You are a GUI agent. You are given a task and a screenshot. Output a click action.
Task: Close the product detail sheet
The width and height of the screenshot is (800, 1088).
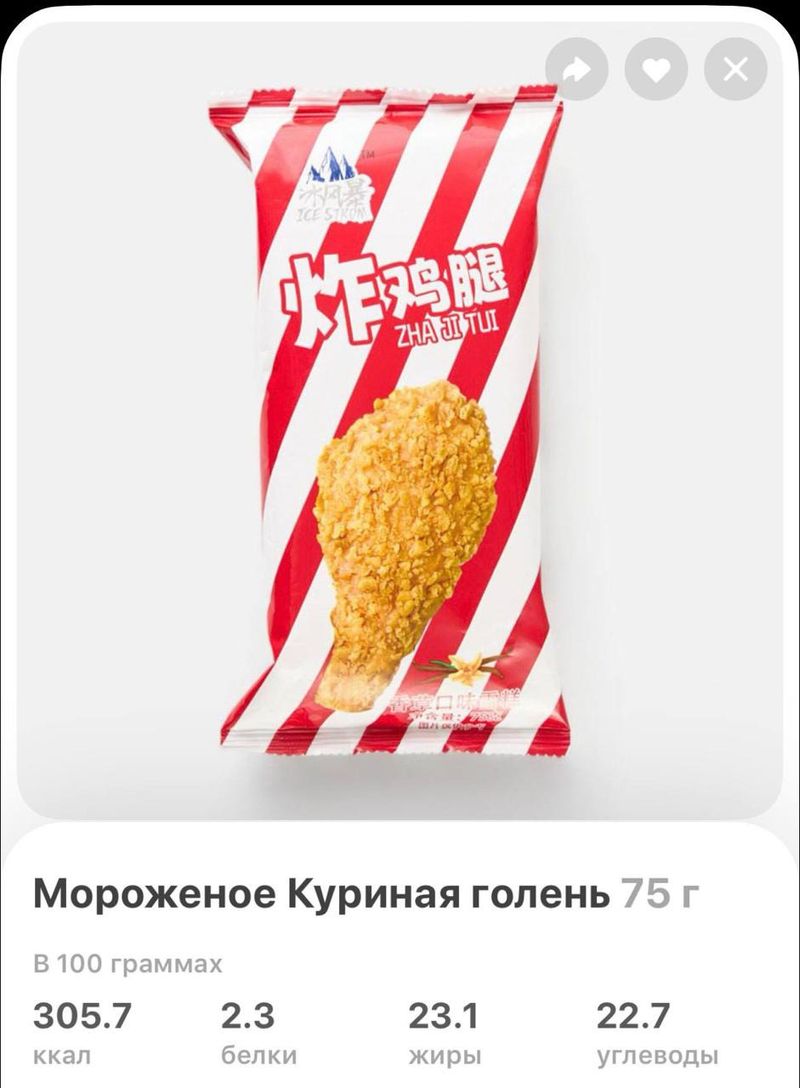tap(735, 69)
